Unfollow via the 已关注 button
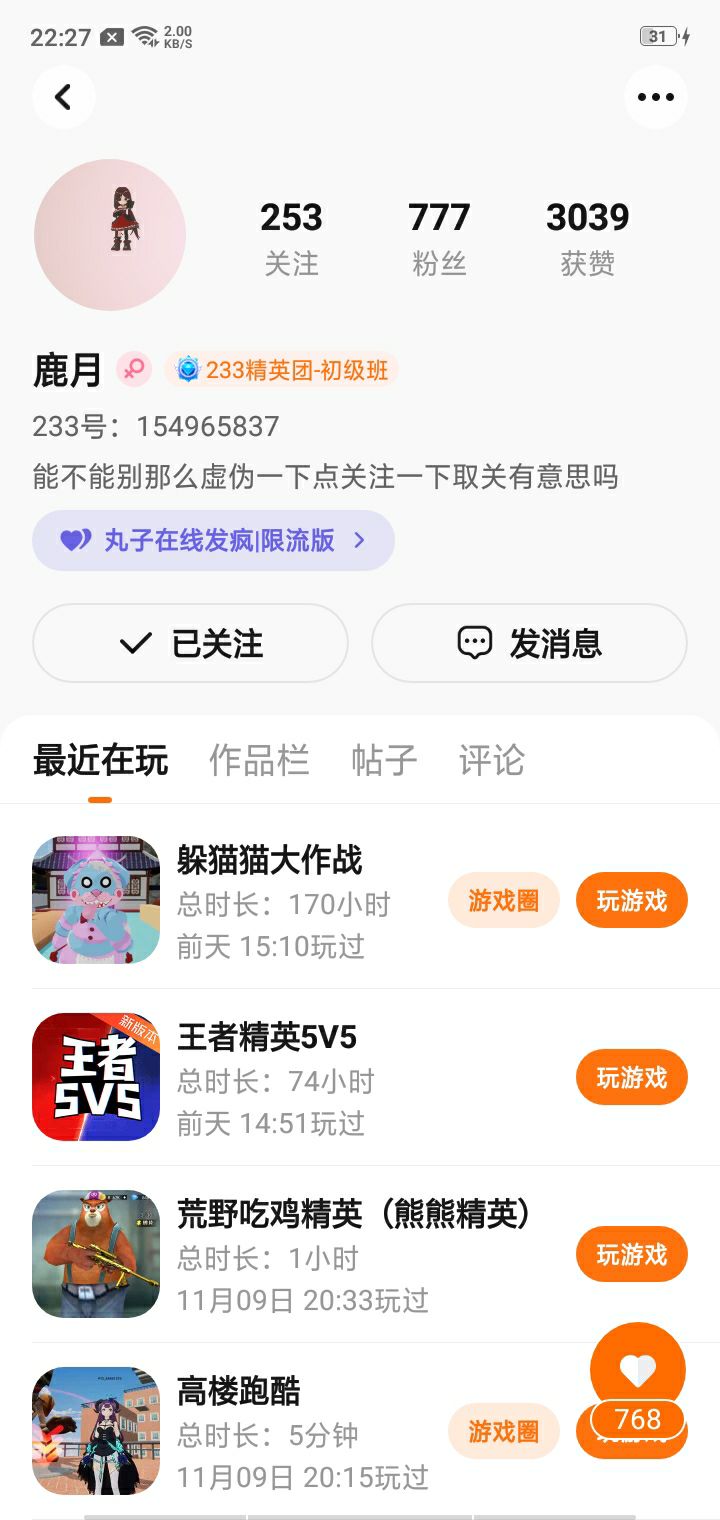 coord(190,643)
